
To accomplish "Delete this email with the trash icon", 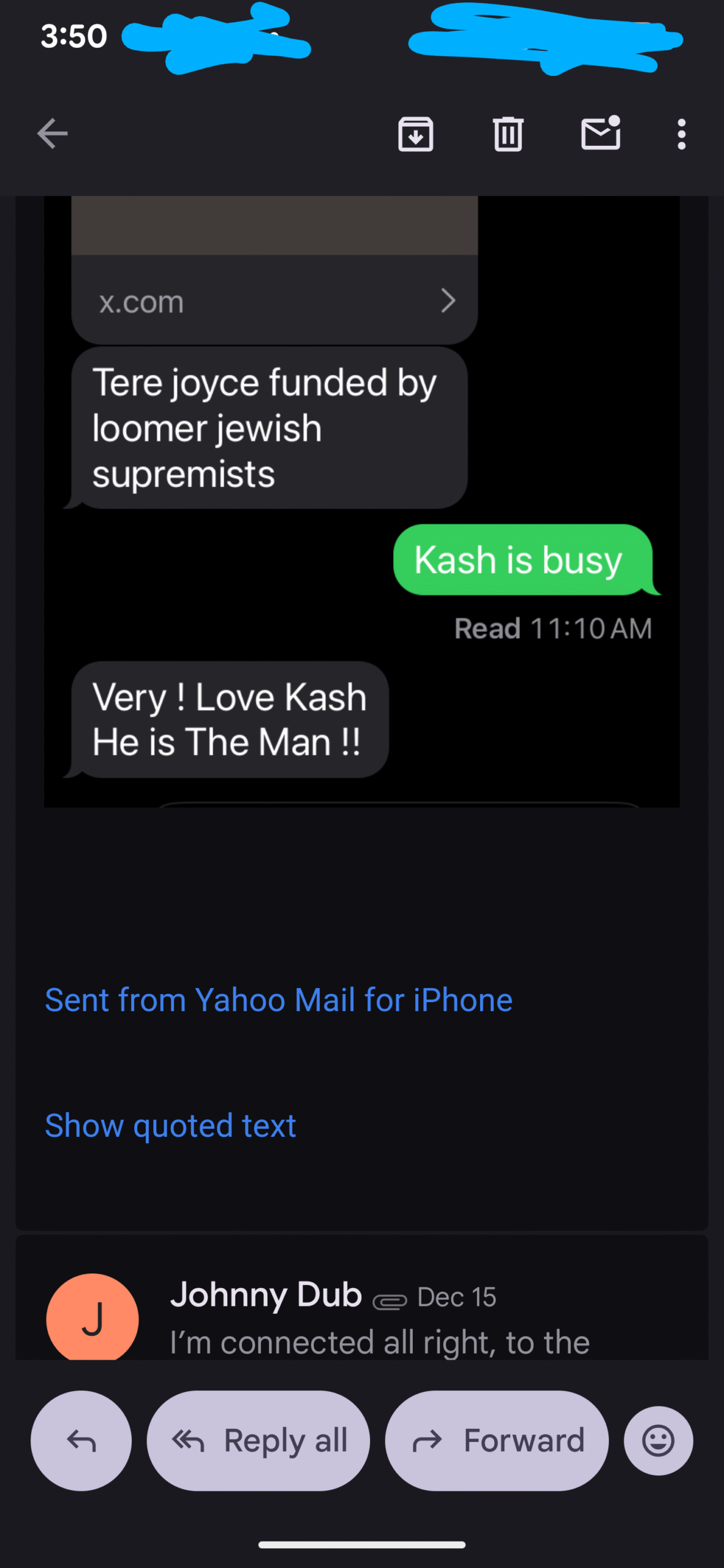I will coord(508,134).
